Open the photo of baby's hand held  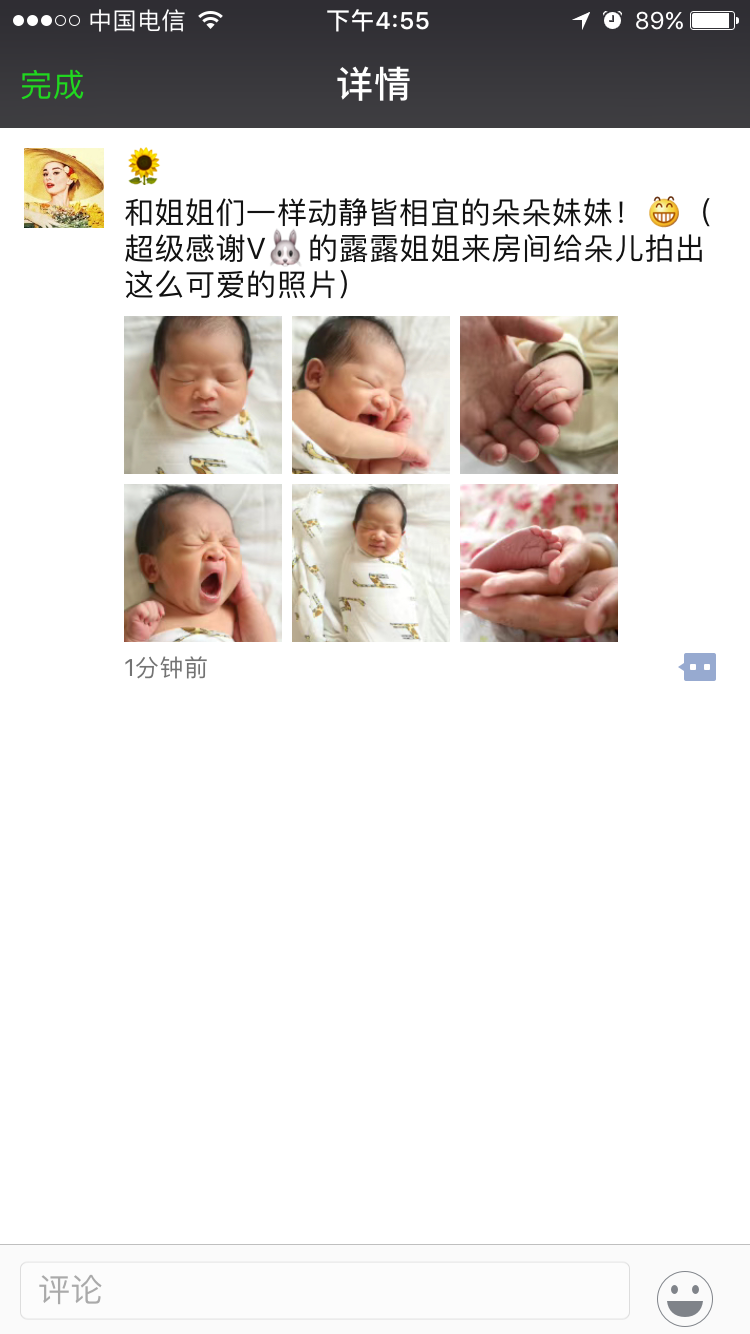(539, 395)
